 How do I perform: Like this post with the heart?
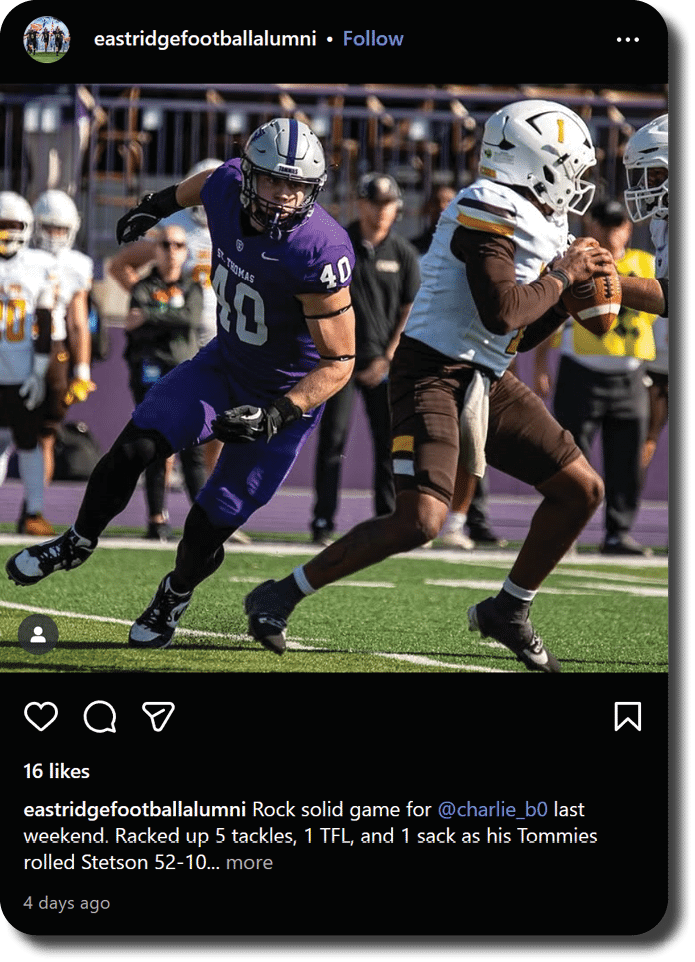coord(41,716)
